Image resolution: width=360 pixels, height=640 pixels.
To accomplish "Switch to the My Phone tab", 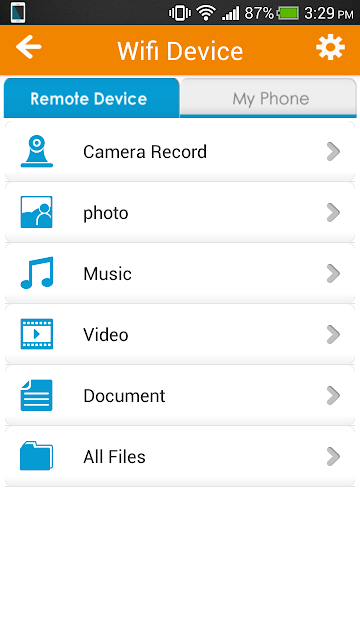I will click(x=268, y=98).
